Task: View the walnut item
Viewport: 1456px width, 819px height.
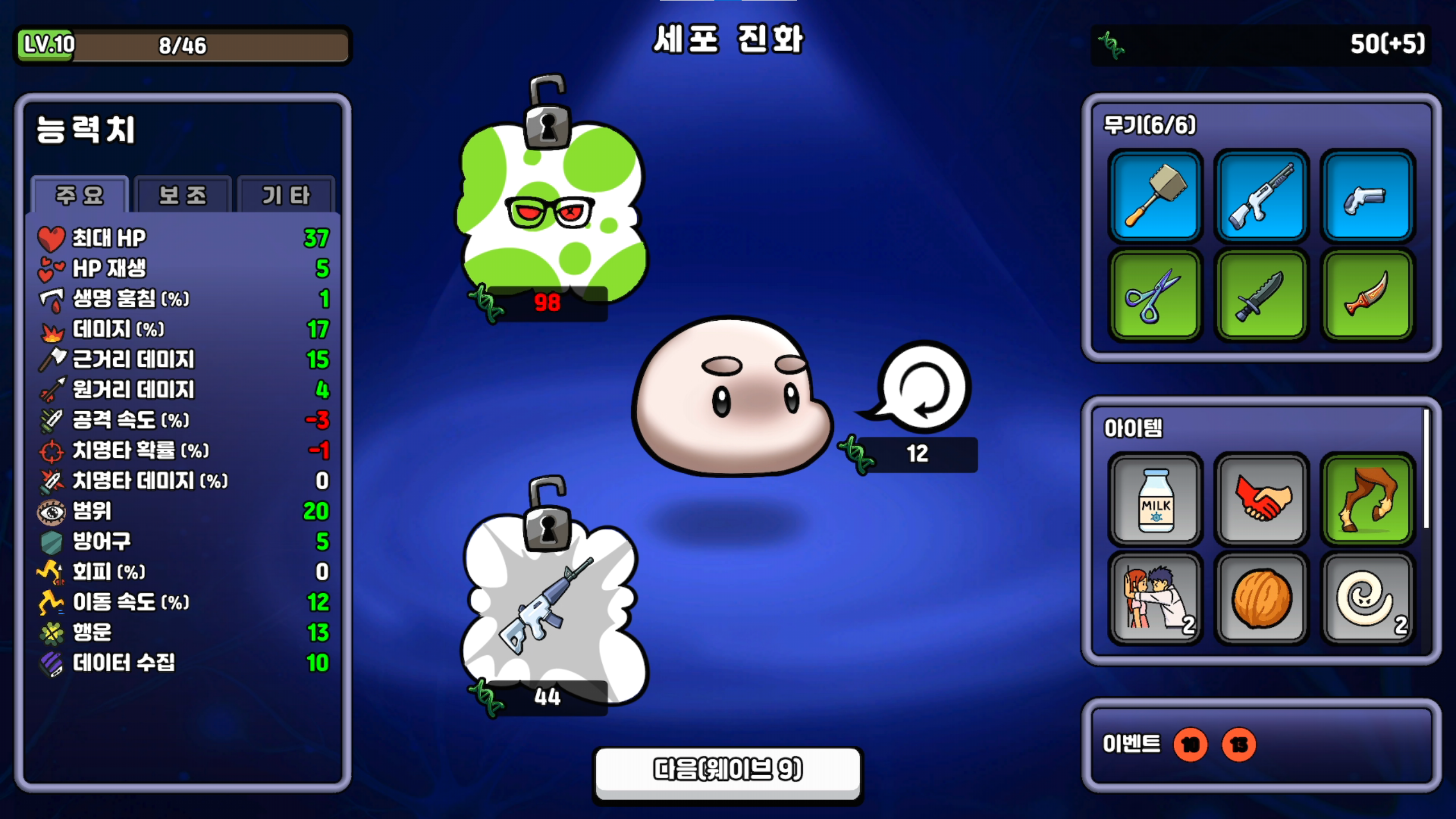Action: 1261,598
